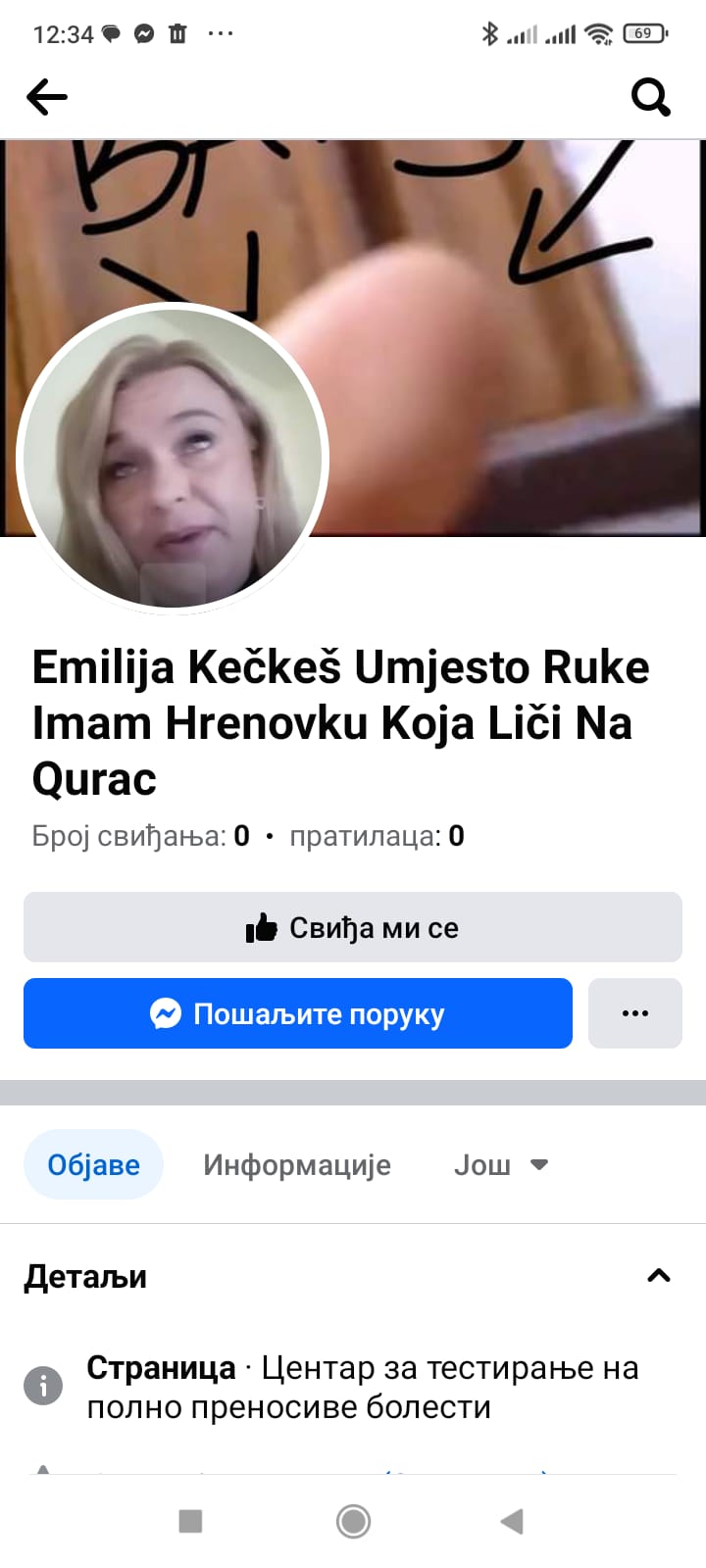
Task: Like the page via Свиђа ми се
Action: (x=353, y=927)
